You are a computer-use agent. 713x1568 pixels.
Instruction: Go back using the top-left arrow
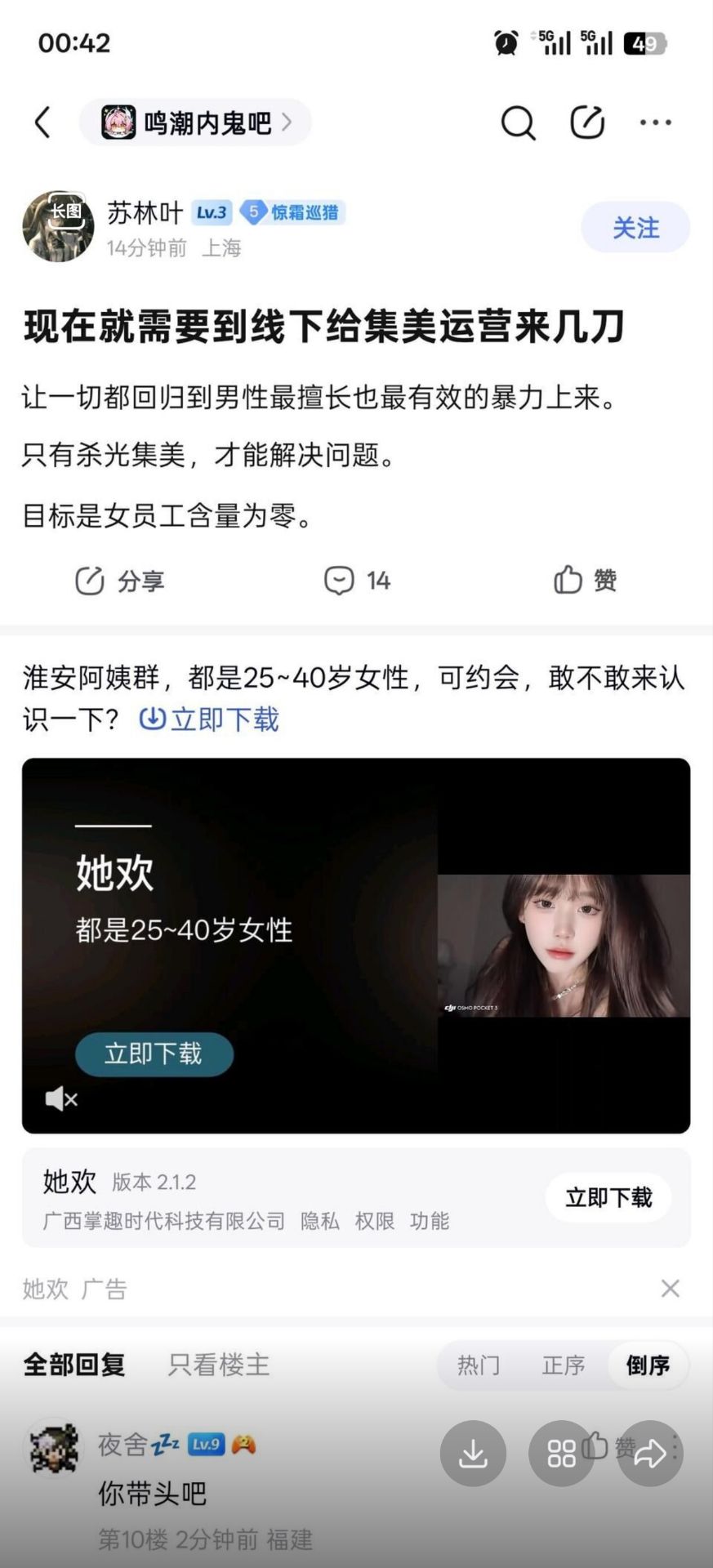(x=42, y=122)
